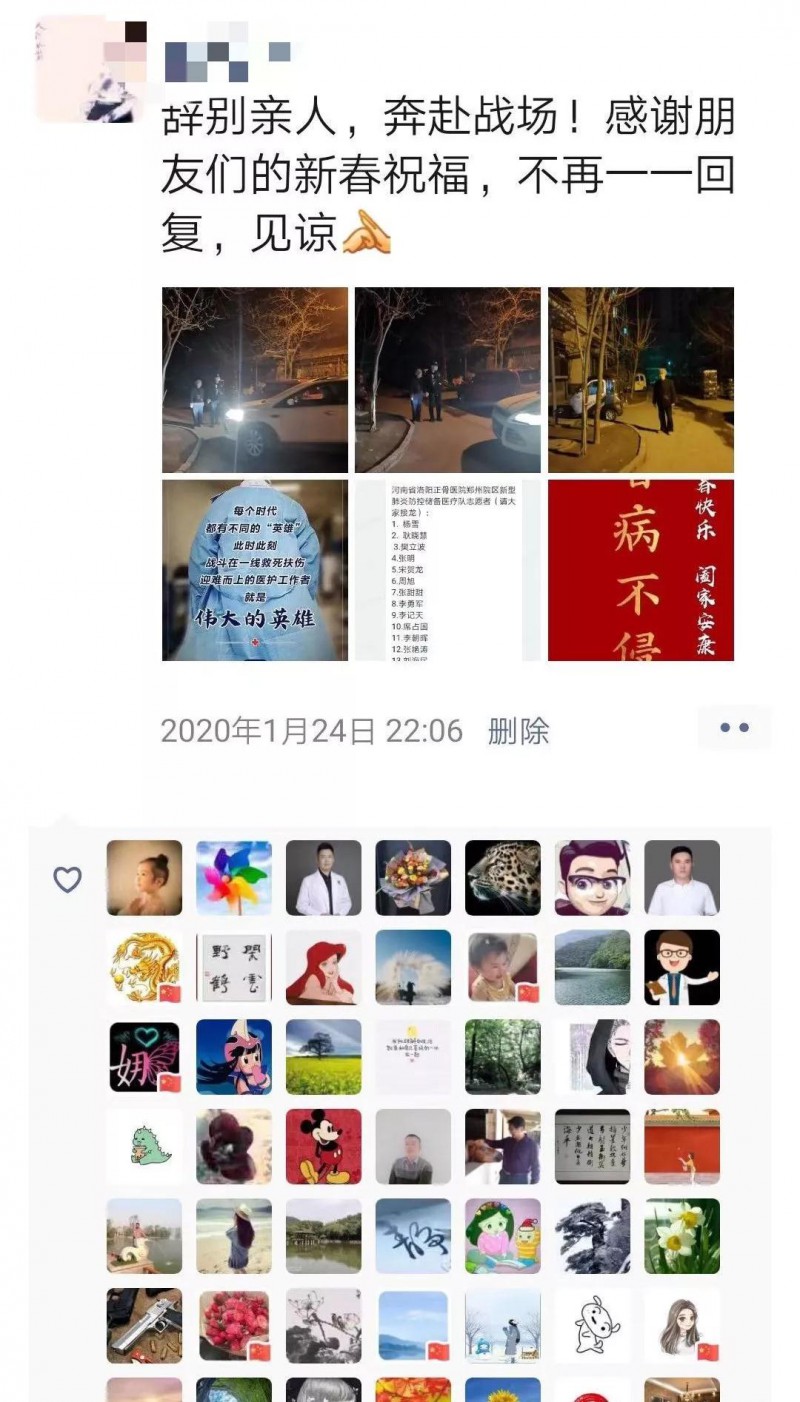The image size is (800, 1402).
Task: Open the red 百病不侵 greeting image
Action: click(x=640, y=570)
